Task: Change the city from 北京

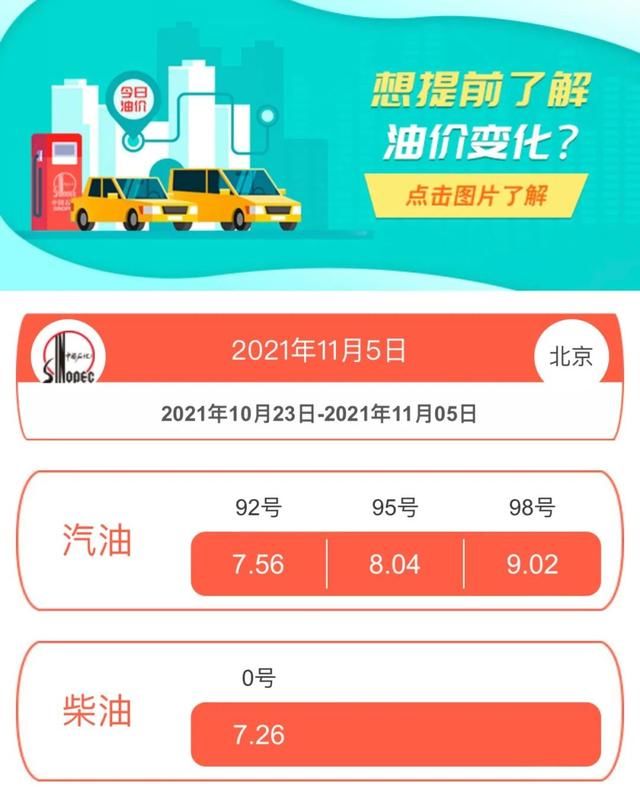Action: [x=571, y=357]
